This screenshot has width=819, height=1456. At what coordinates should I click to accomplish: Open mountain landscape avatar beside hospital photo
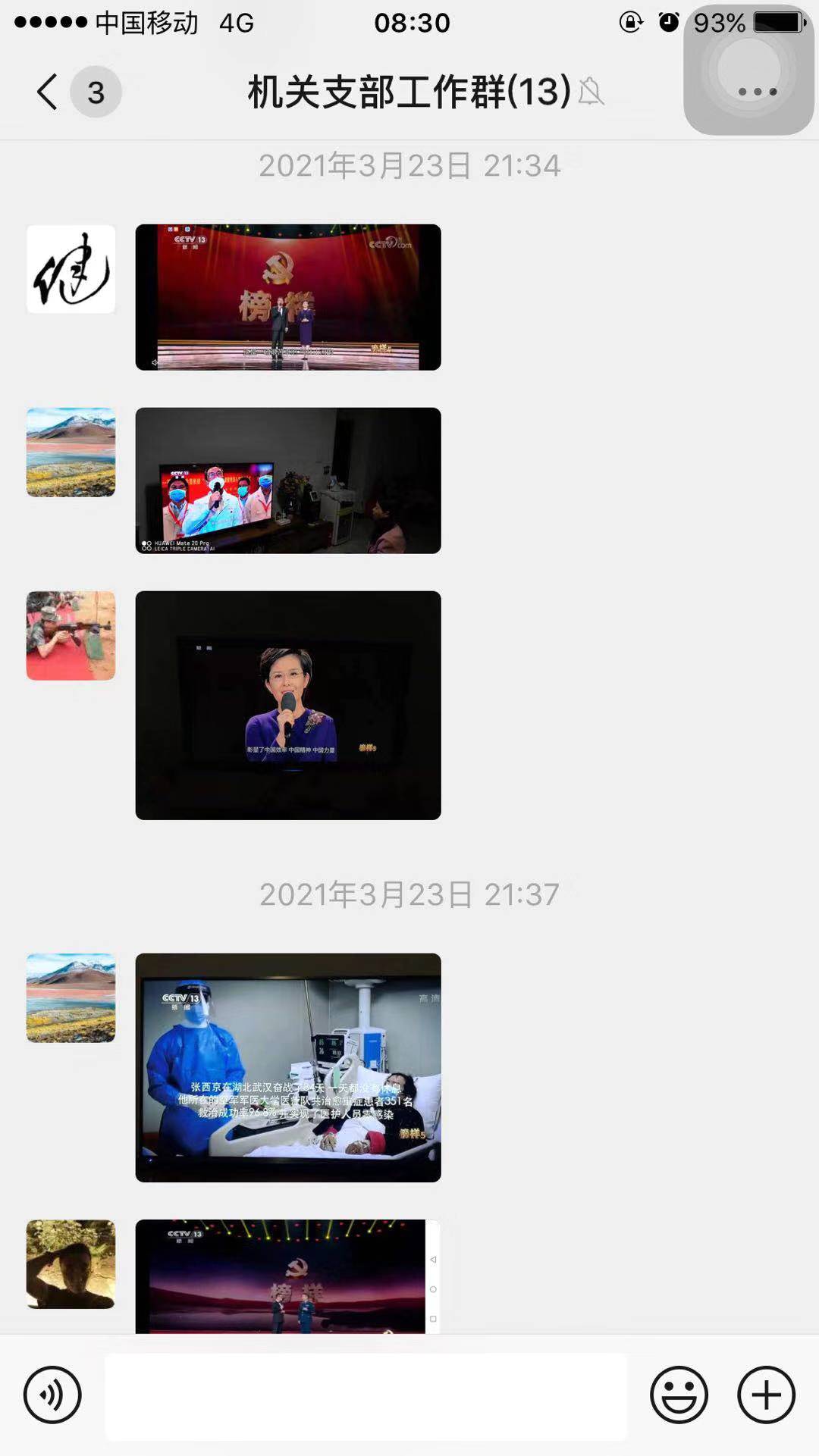(71, 997)
